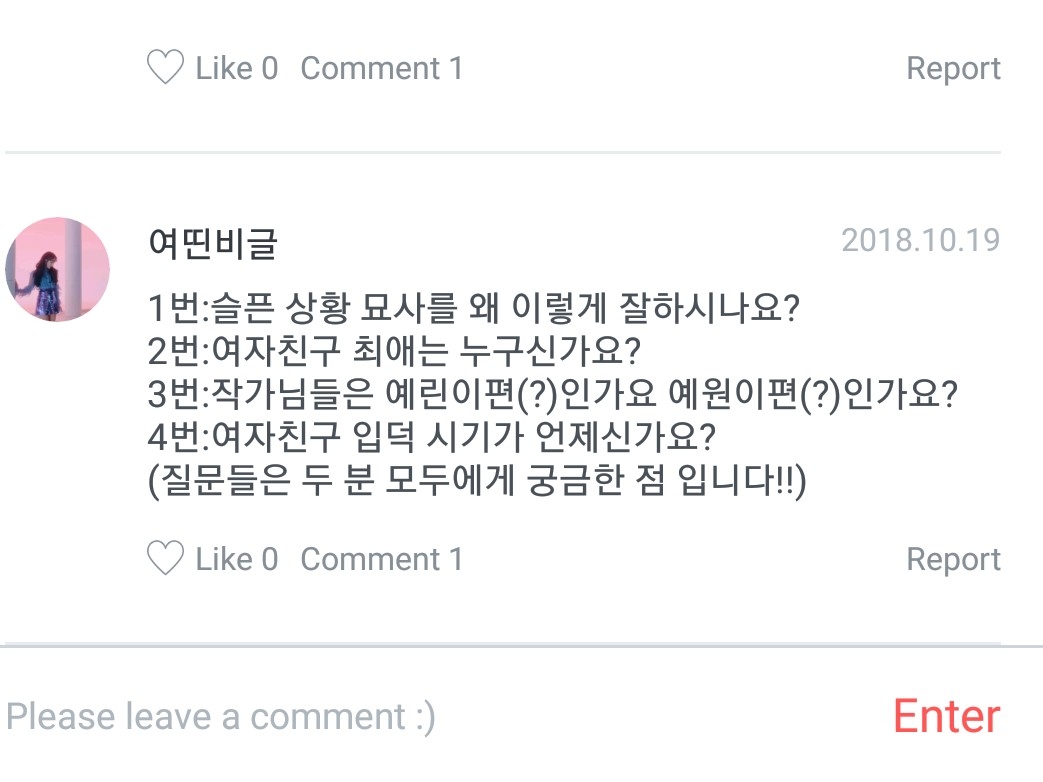Report 여띤비글's comment
This screenshot has height=782, width=1043.
click(953, 560)
